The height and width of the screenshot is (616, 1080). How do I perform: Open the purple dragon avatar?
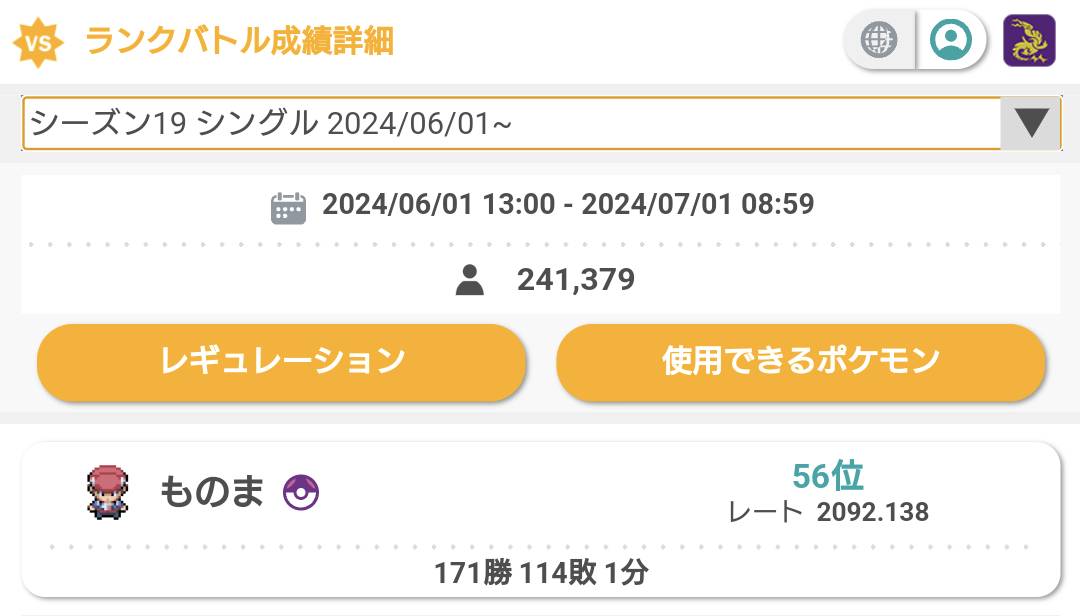[x=1029, y=41]
